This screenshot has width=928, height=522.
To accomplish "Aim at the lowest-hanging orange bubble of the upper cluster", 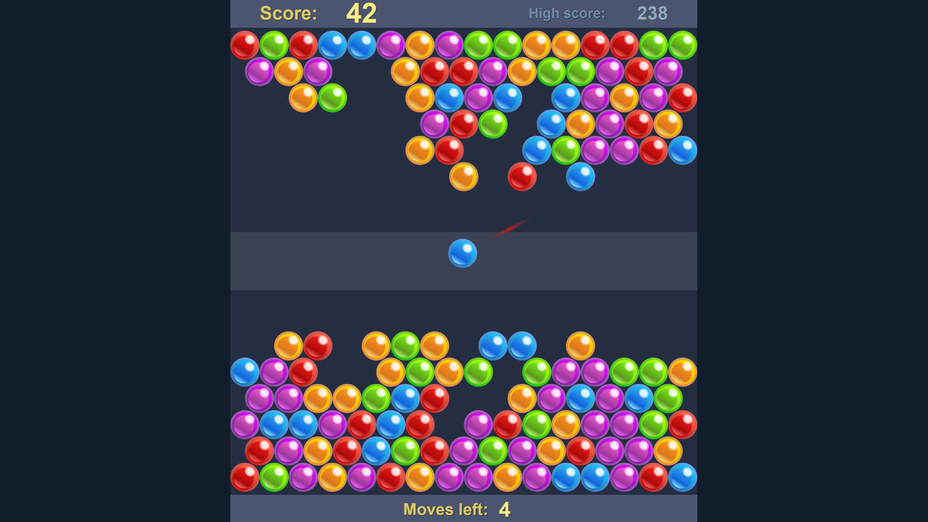I will pos(463,177).
